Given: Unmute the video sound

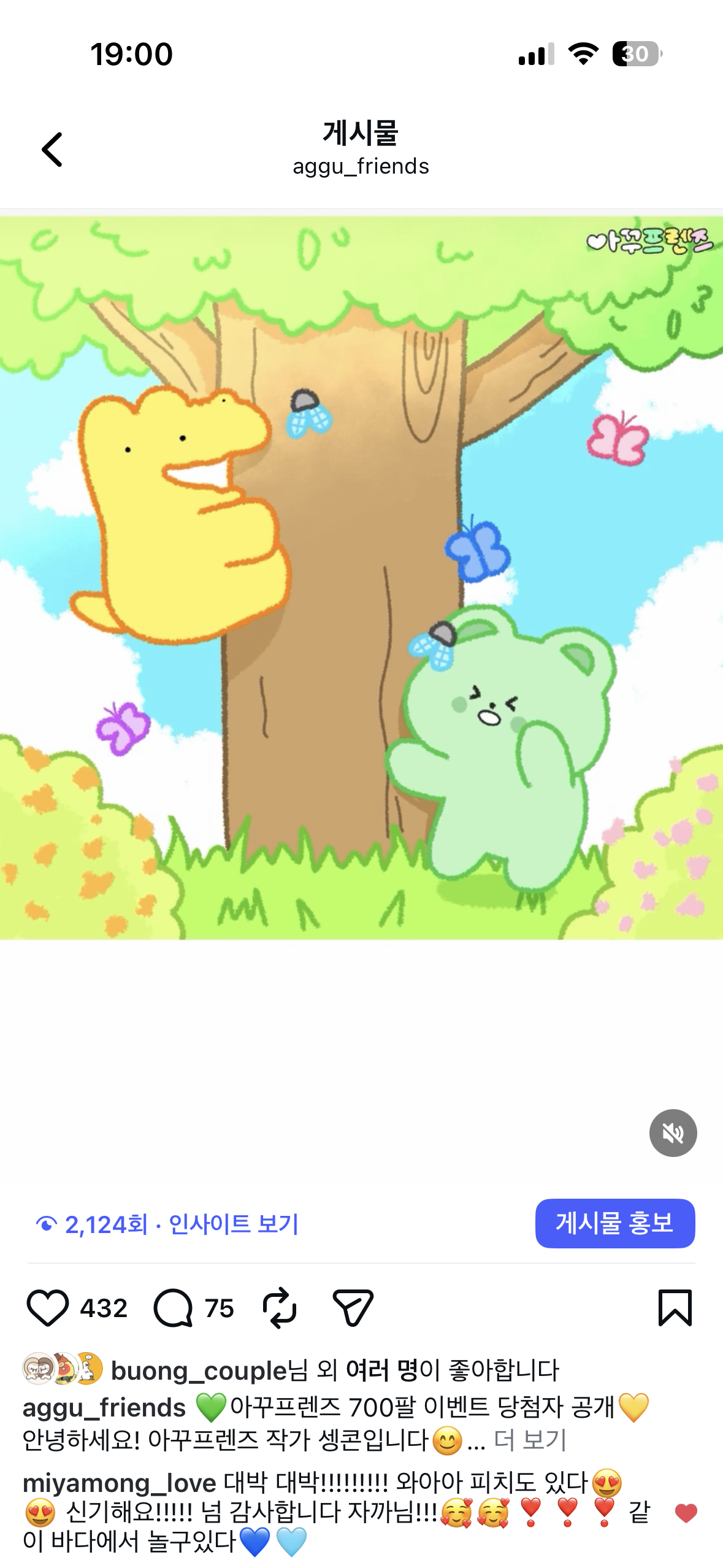Looking at the screenshot, I should (x=673, y=1132).
